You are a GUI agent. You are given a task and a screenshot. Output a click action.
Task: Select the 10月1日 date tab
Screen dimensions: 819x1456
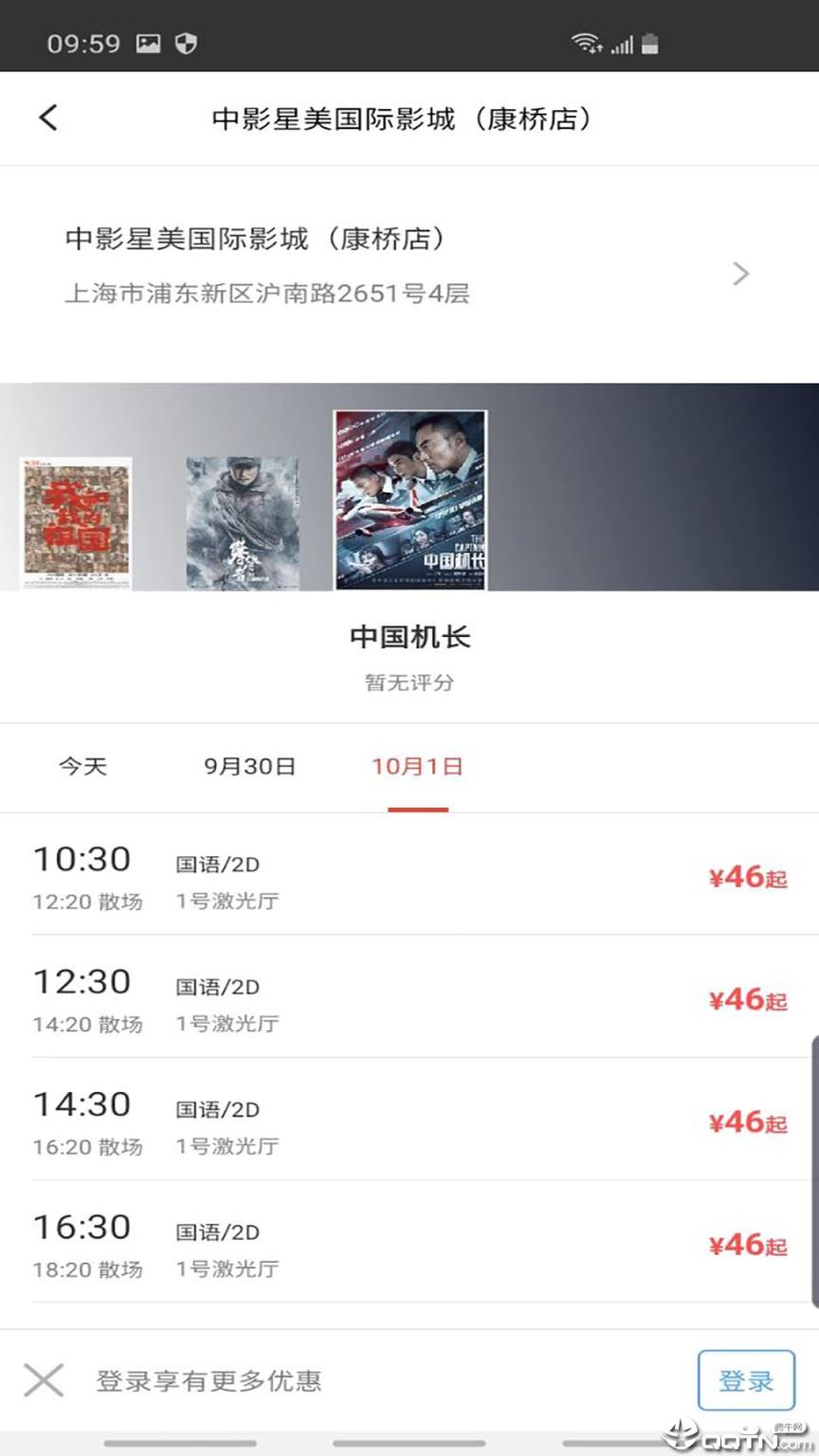point(417,766)
